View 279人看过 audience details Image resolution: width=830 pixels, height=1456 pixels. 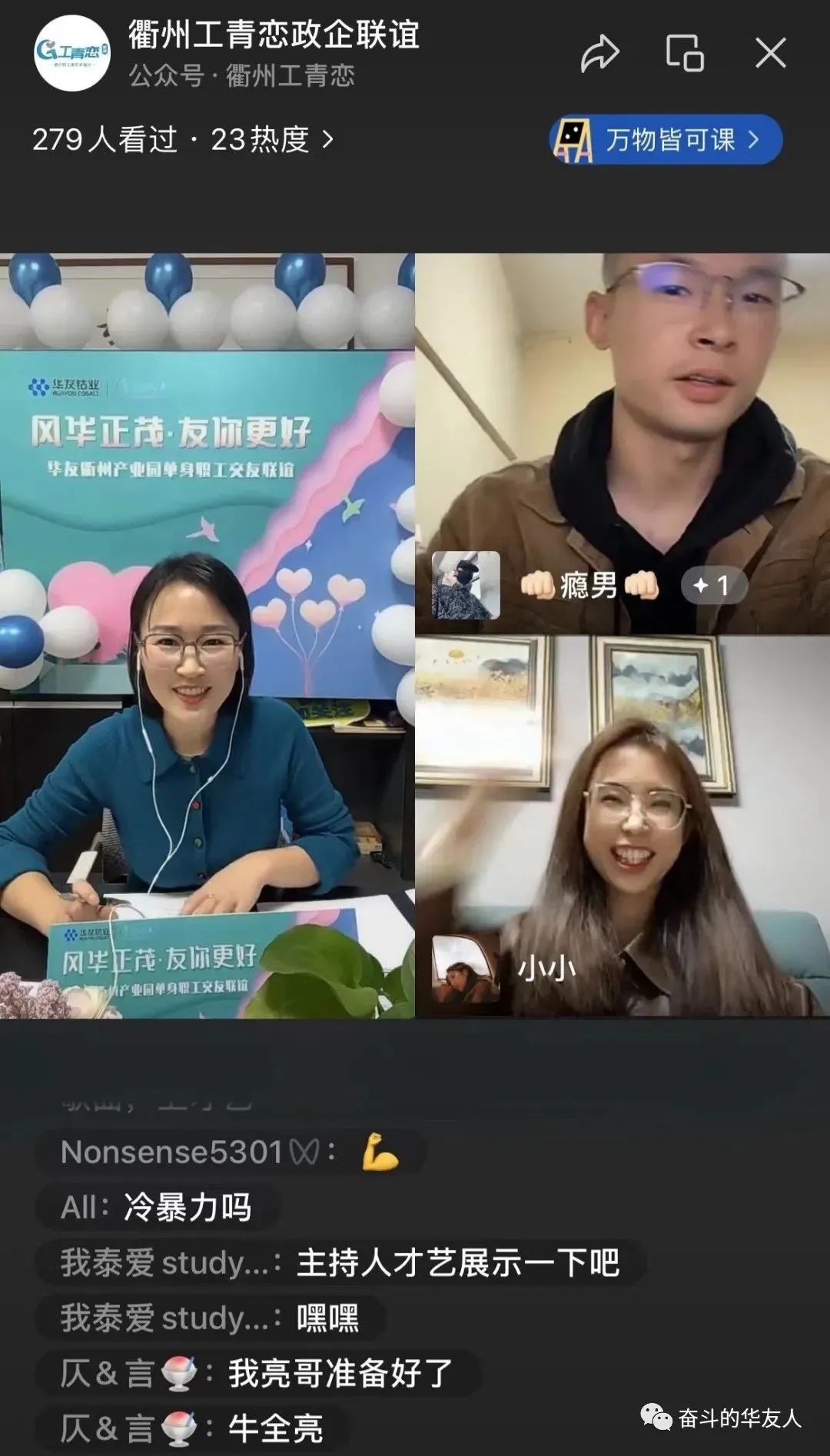coord(182,140)
